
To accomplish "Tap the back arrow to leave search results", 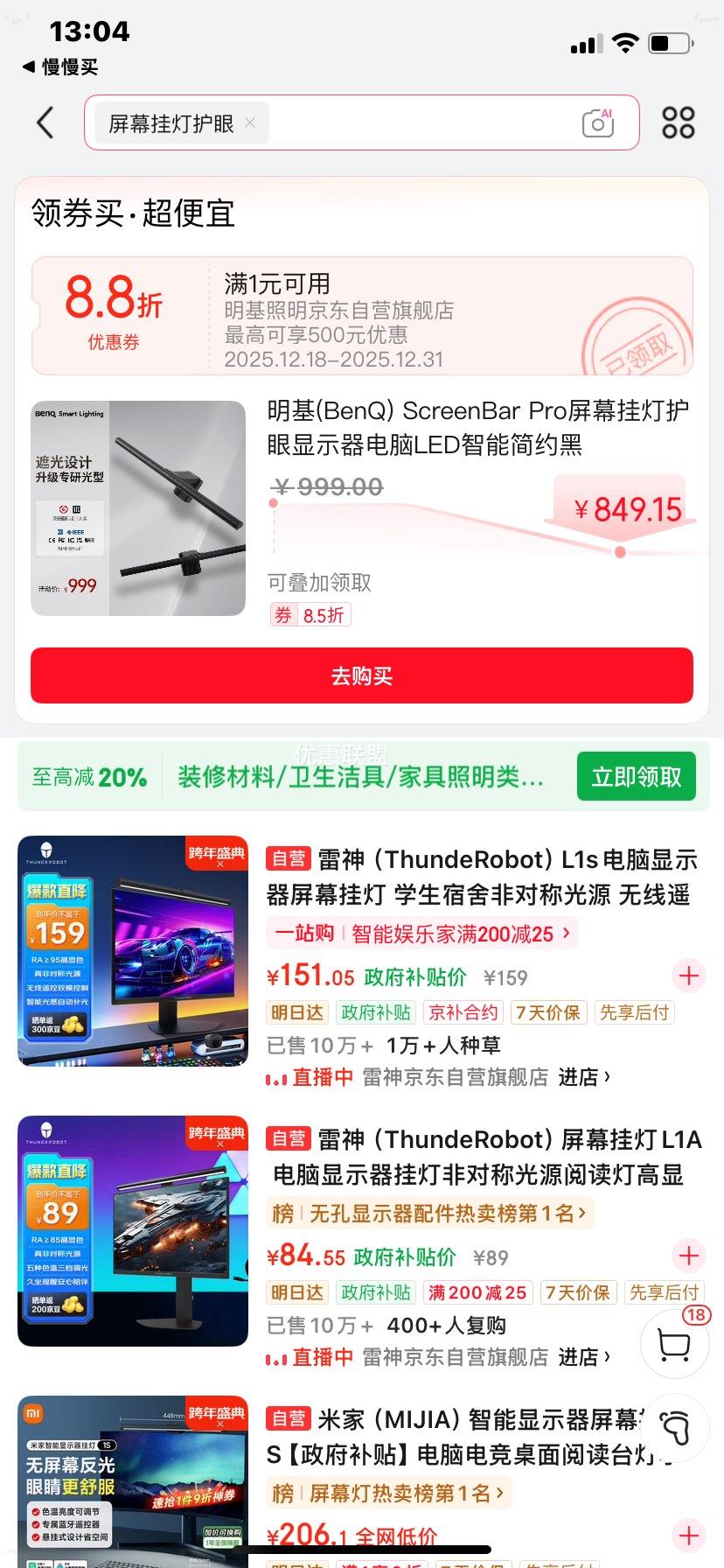I will [x=45, y=122].
